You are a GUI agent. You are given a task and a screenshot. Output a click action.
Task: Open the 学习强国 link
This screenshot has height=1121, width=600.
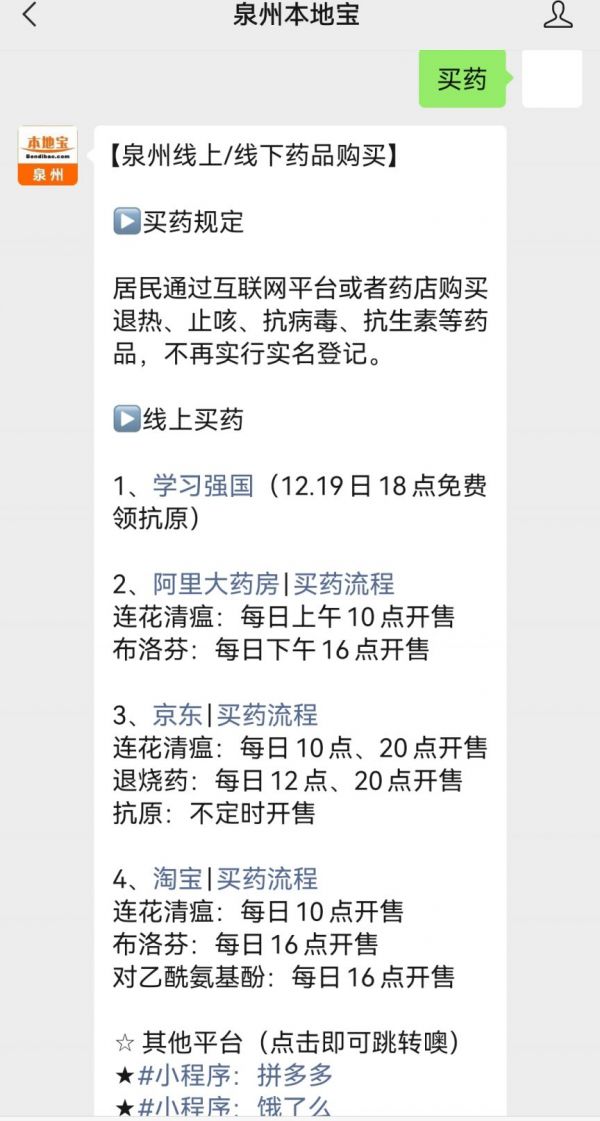tap(203, 486)
